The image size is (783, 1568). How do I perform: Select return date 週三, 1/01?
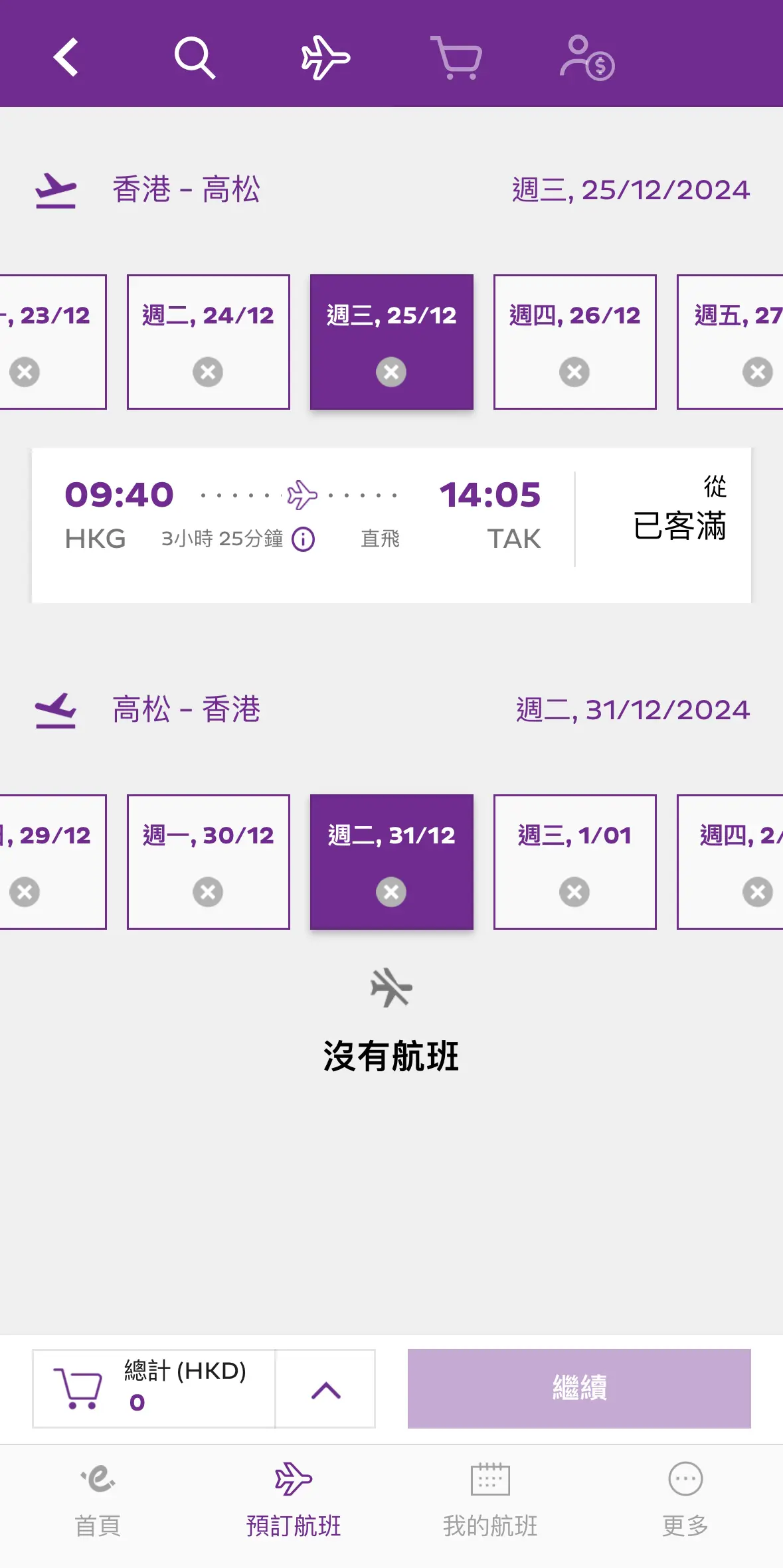pos(575,862)
